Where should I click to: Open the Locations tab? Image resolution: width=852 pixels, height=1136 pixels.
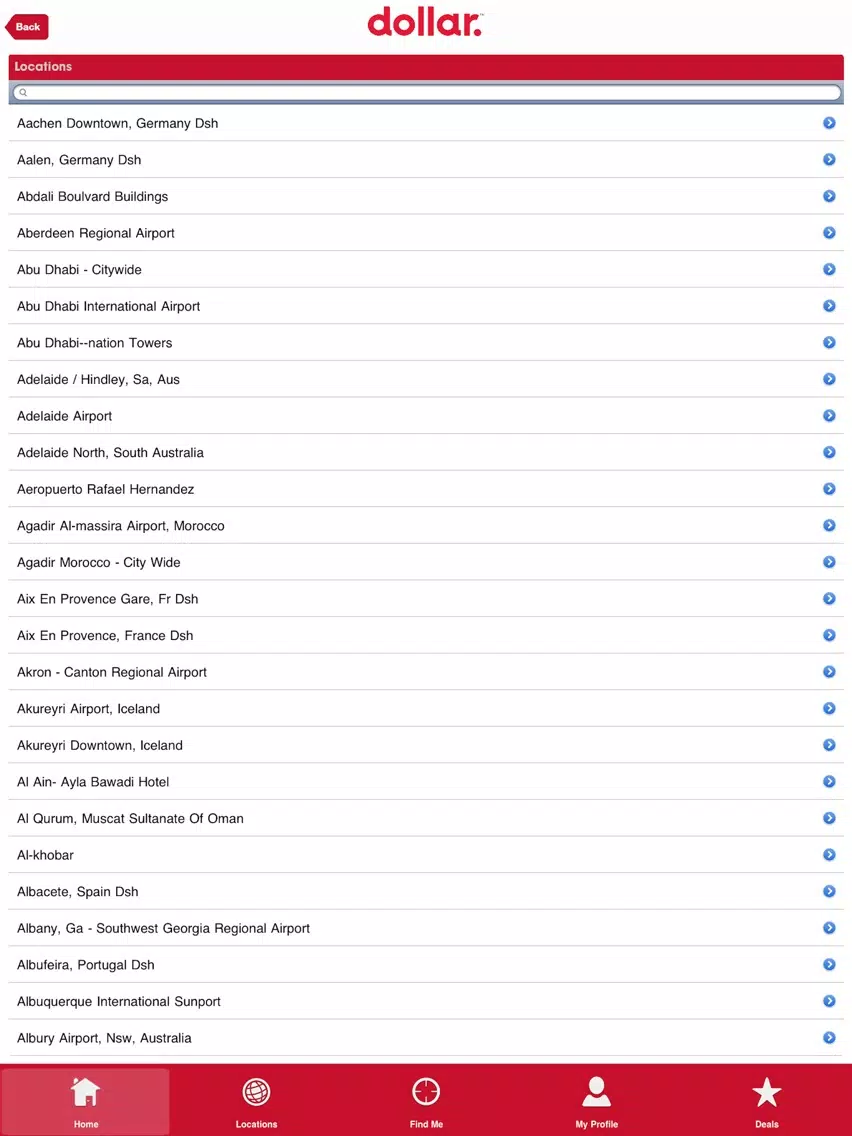[x=256, y=1100]
